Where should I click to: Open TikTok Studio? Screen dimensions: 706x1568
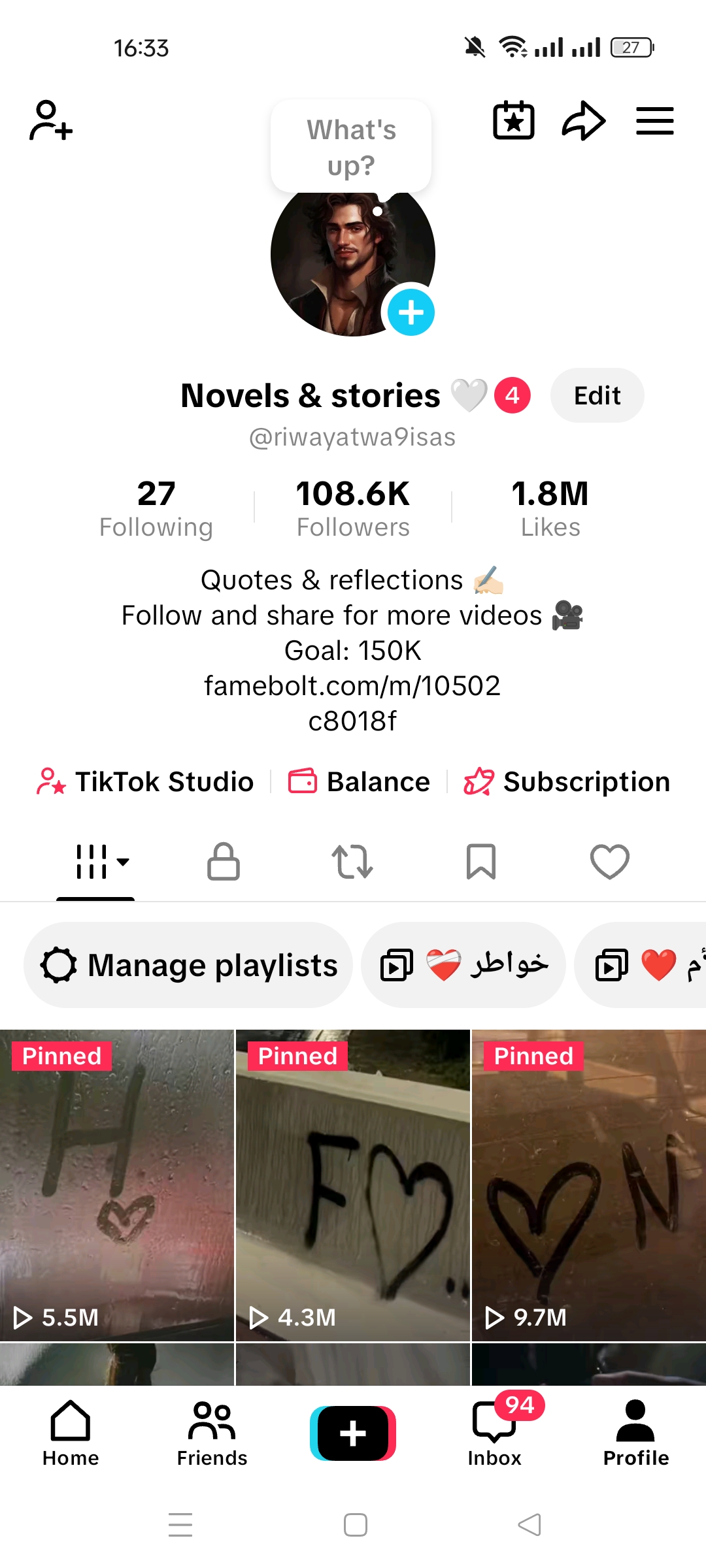click(146, 781)
